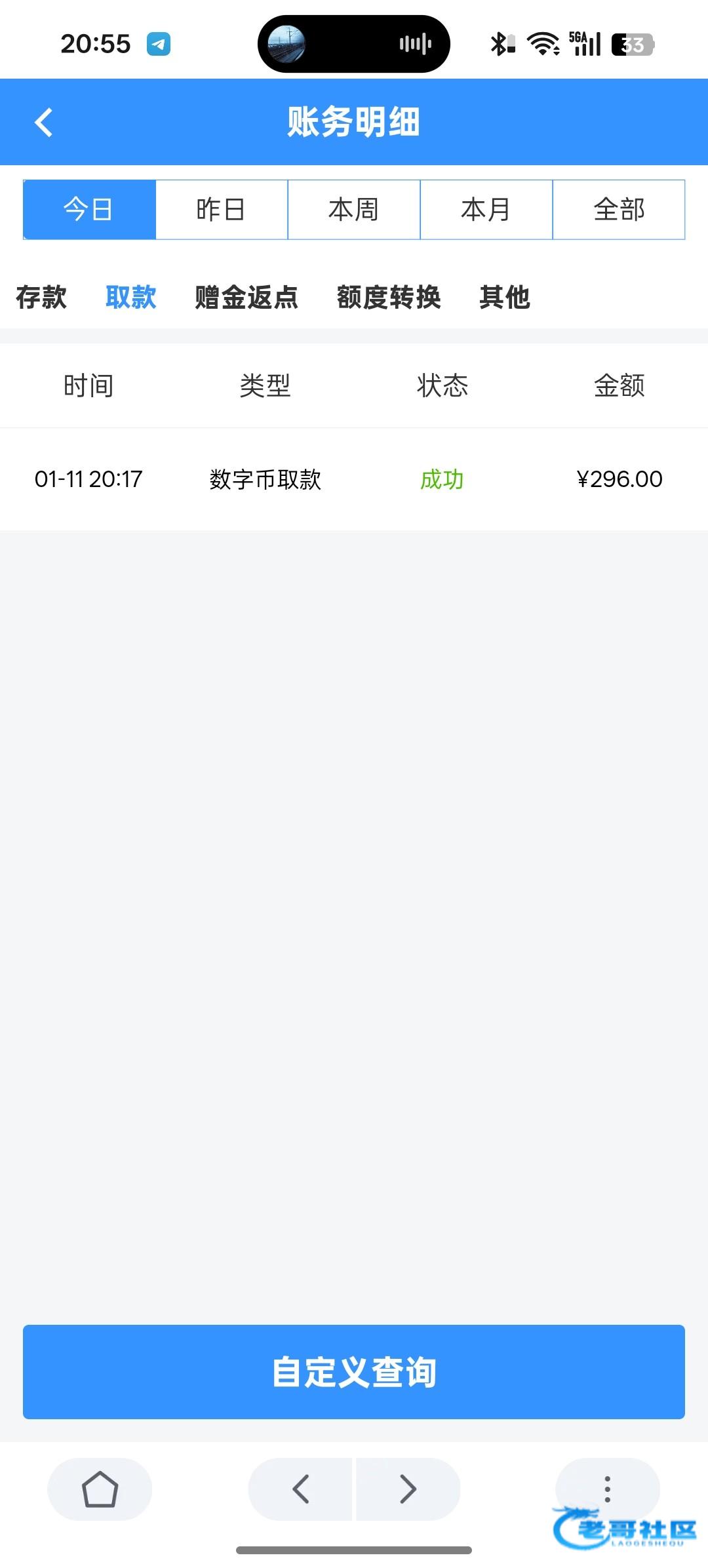708x1568 pixels.
Task: Select the 今日 date filter
Action: point(89,210)
